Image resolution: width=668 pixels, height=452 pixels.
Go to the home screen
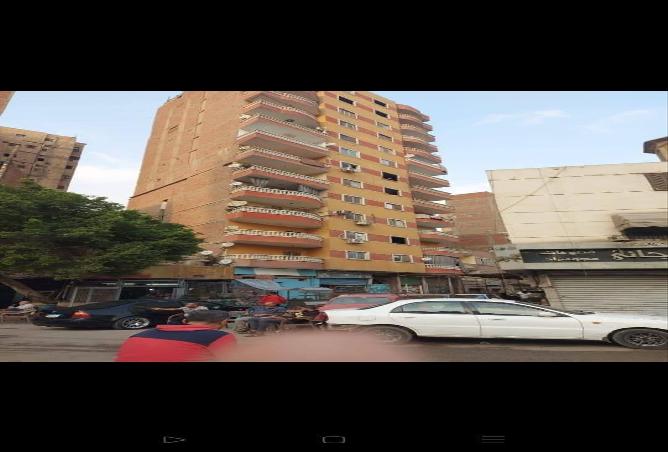[x=333, y=439]
